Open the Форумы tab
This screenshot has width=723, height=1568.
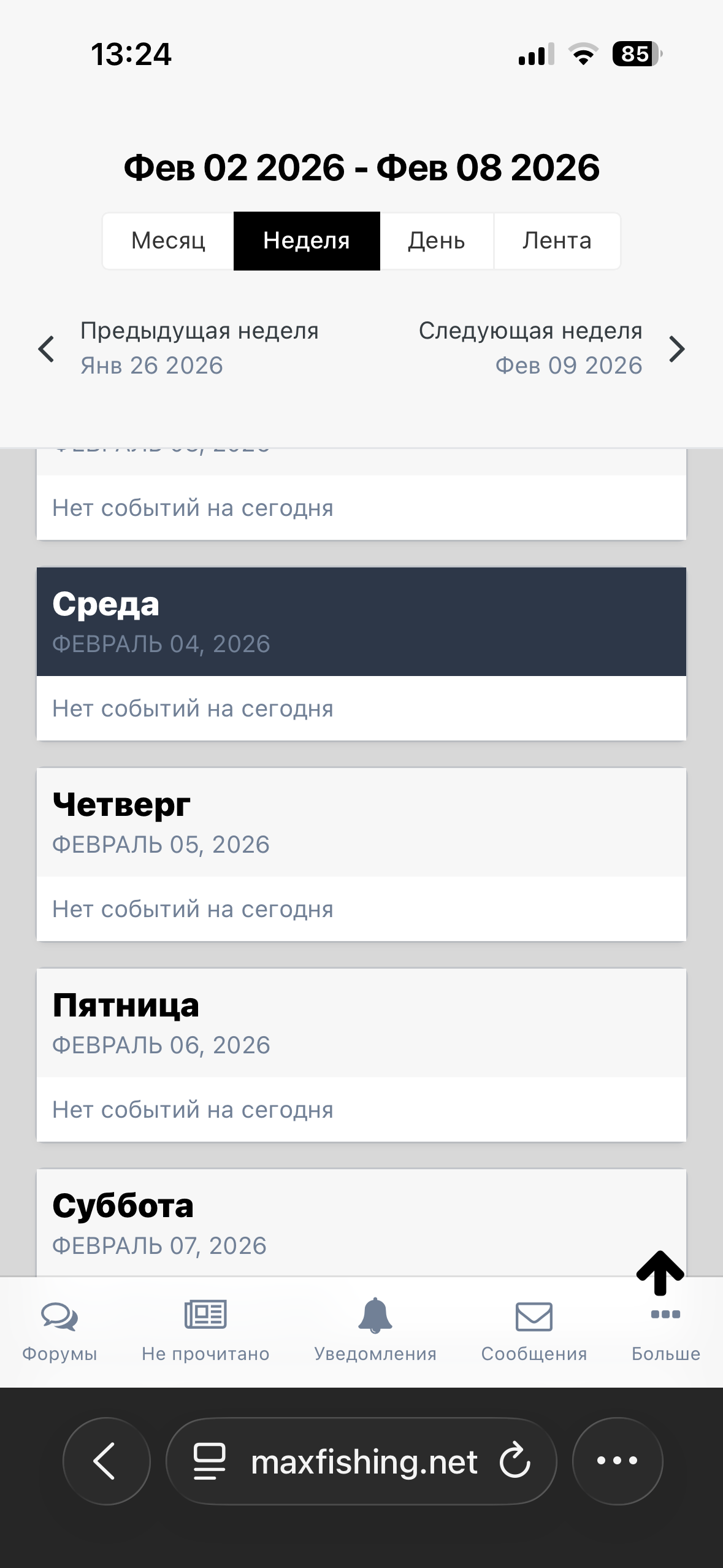(59, 1330)
